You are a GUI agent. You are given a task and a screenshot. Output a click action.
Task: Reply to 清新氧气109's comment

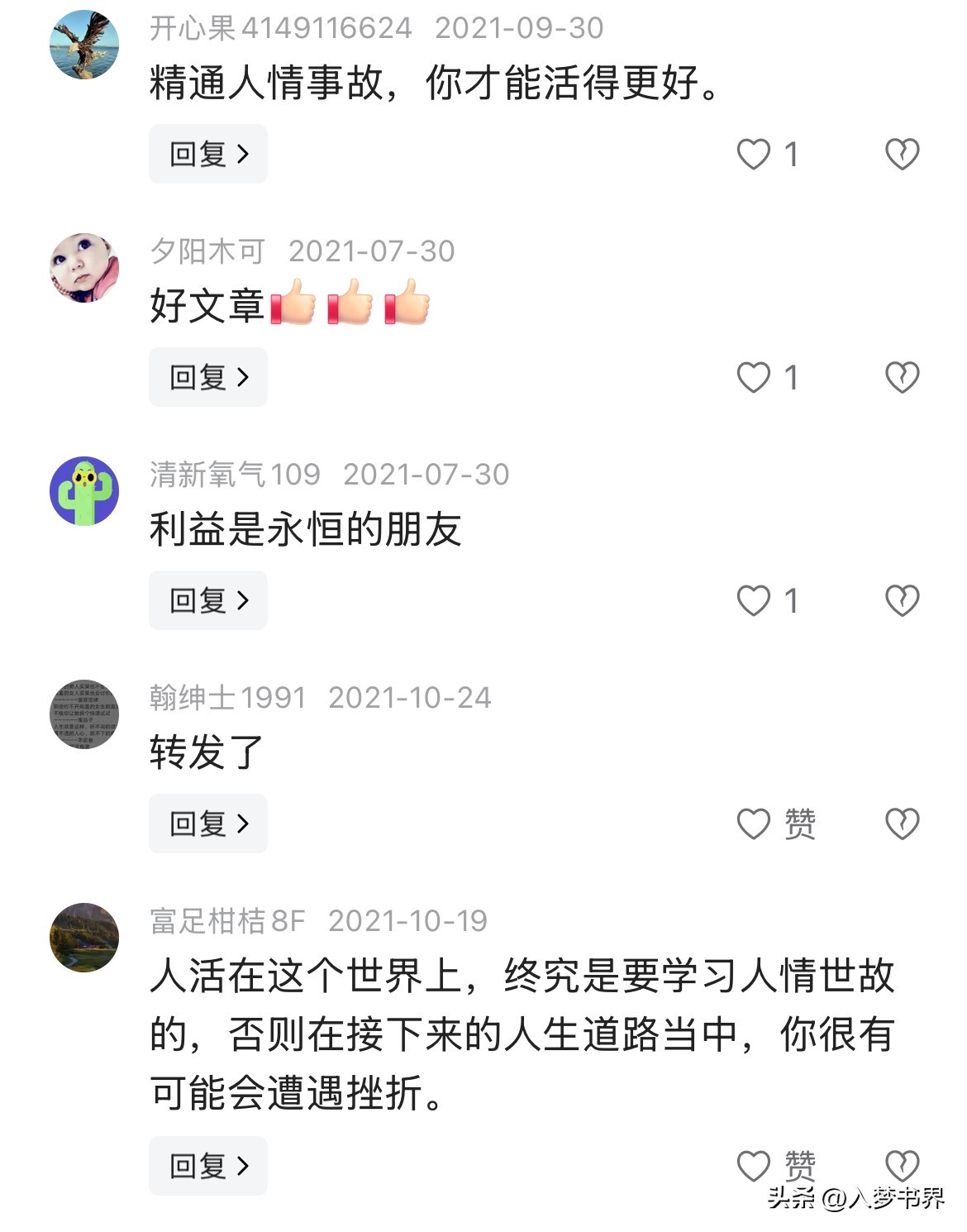point(208,600)
